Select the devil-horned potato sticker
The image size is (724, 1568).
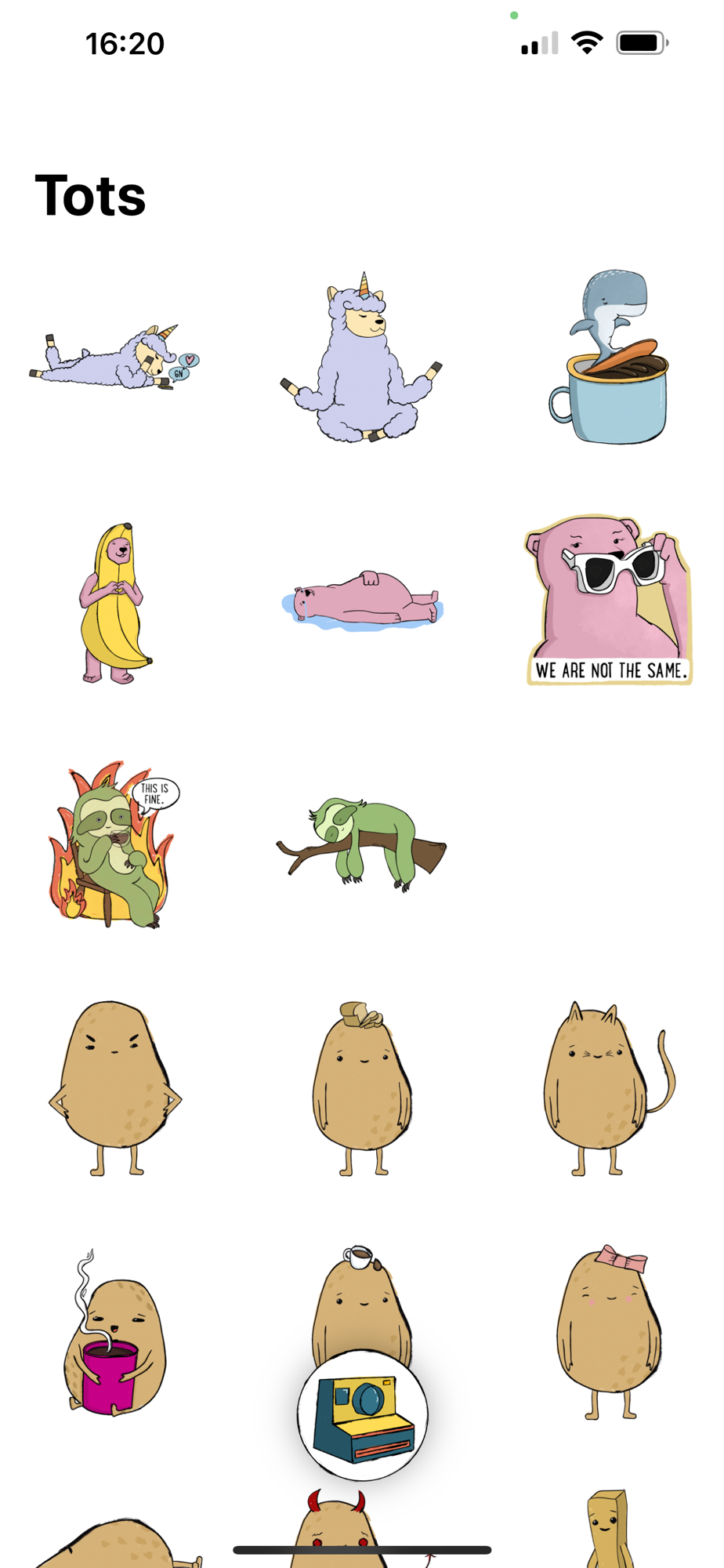click(x=335, y=1529)
